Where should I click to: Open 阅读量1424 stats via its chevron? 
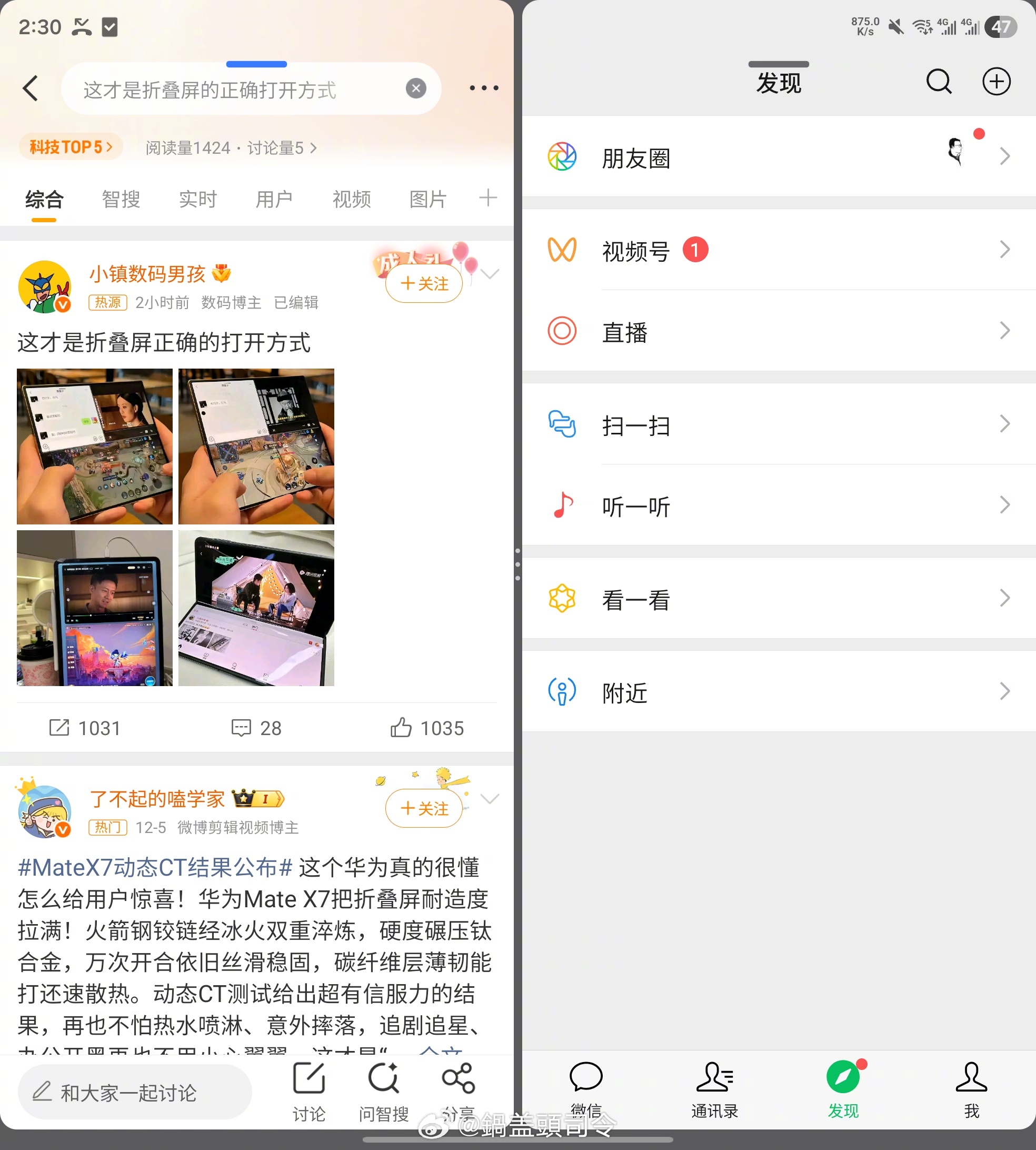[314, 148]
